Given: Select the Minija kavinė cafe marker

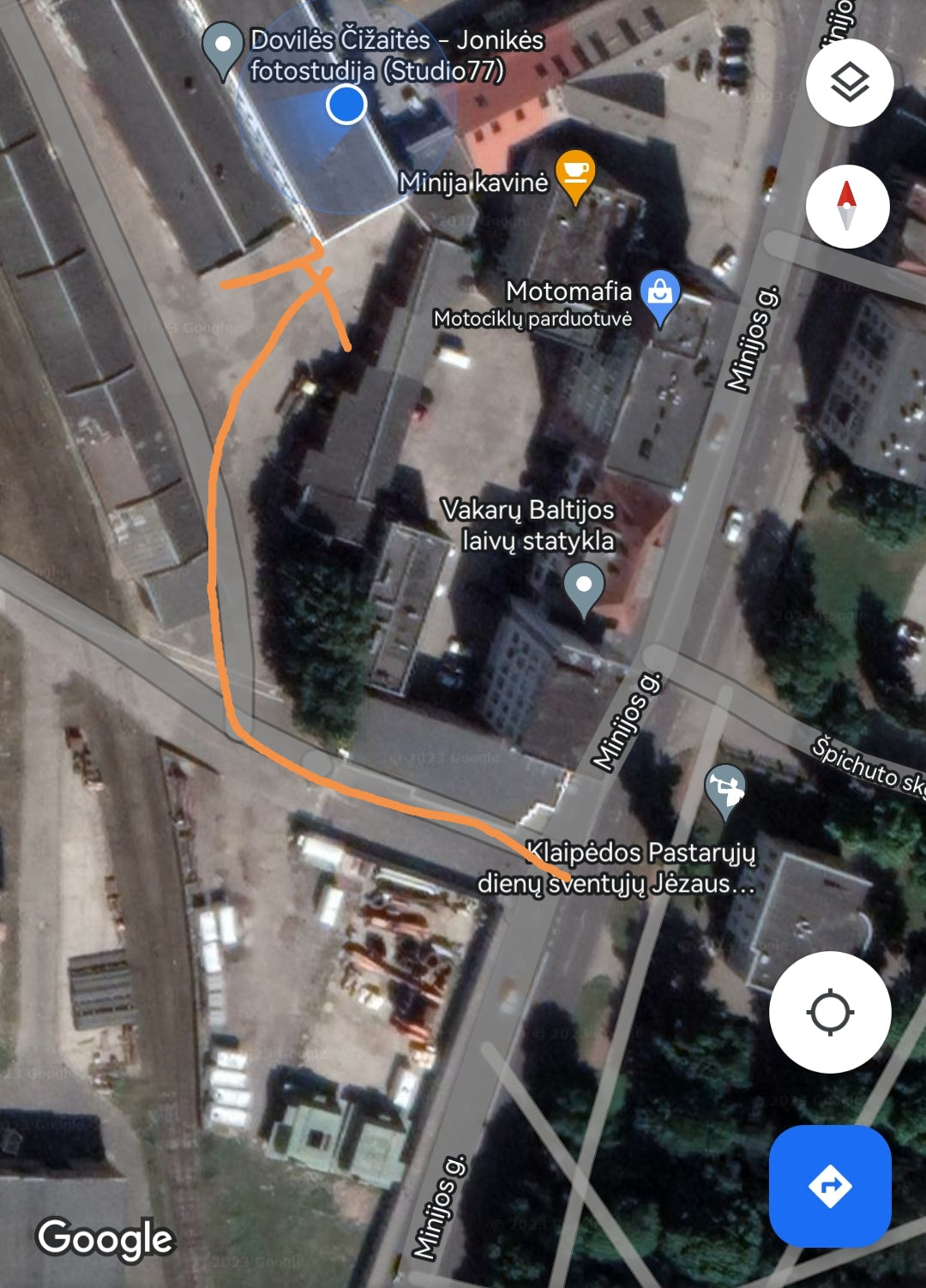Looking at the screenshot, I should (x=575, y=174).
